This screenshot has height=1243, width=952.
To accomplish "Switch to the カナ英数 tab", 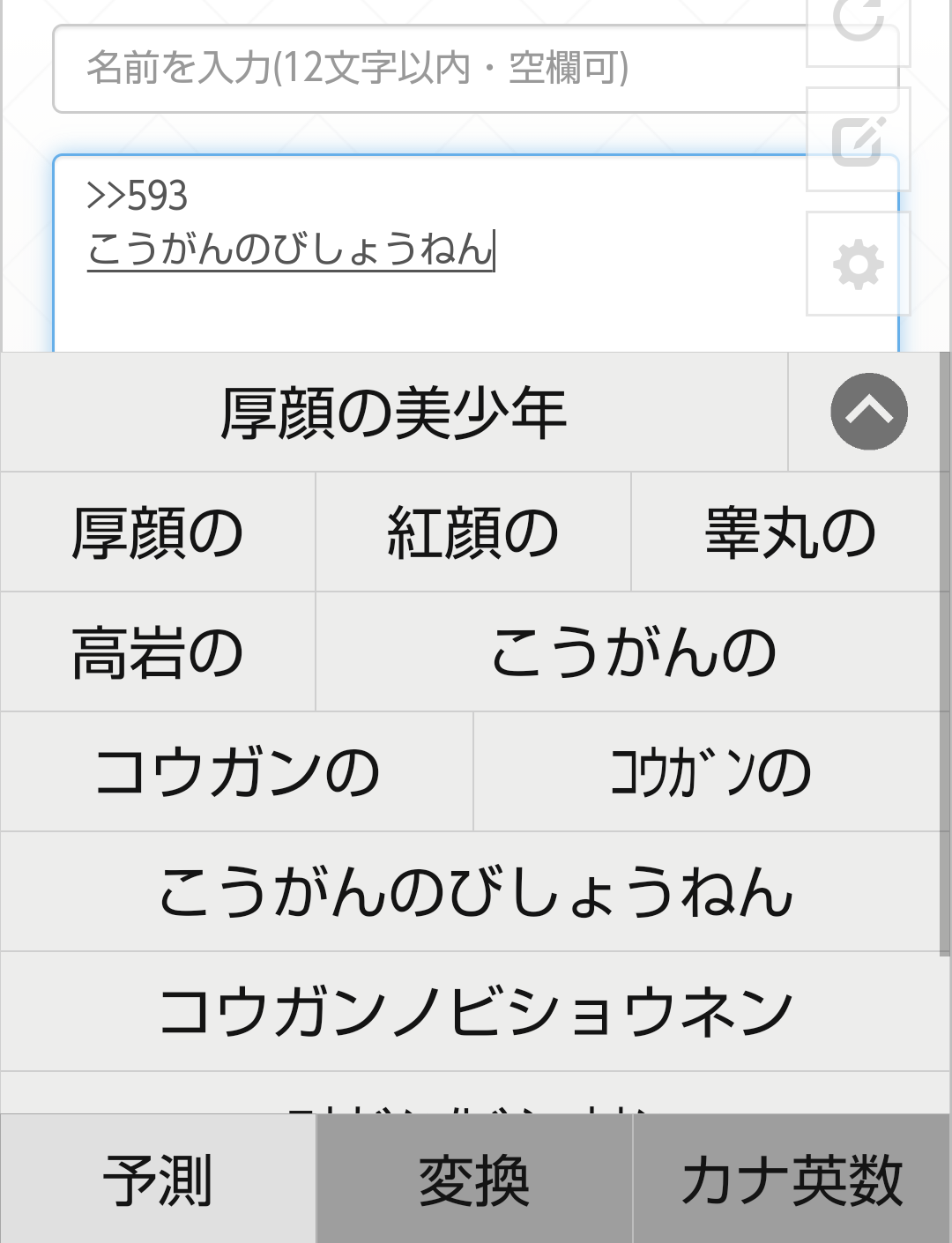I will tap(792, 1180).
